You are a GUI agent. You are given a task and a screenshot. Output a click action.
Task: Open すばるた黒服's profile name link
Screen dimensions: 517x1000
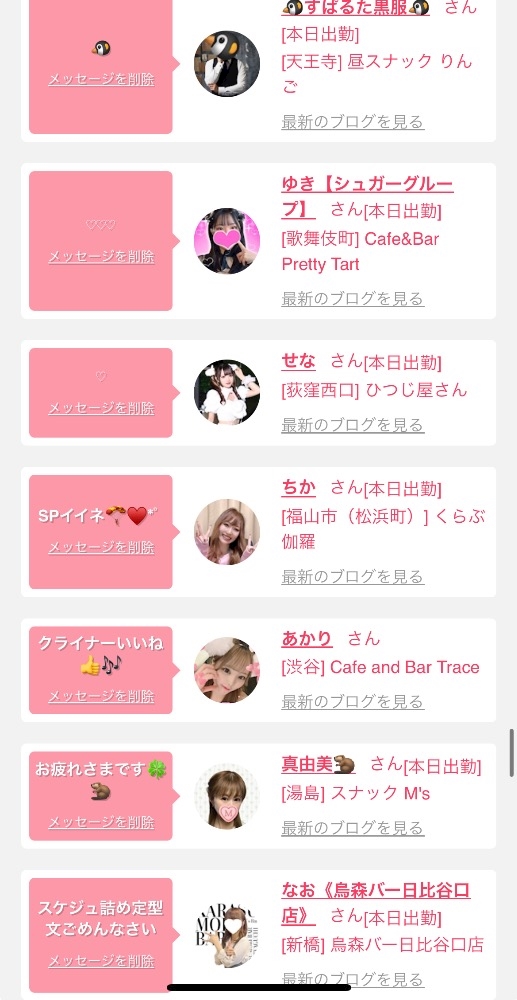pos(356,8)
